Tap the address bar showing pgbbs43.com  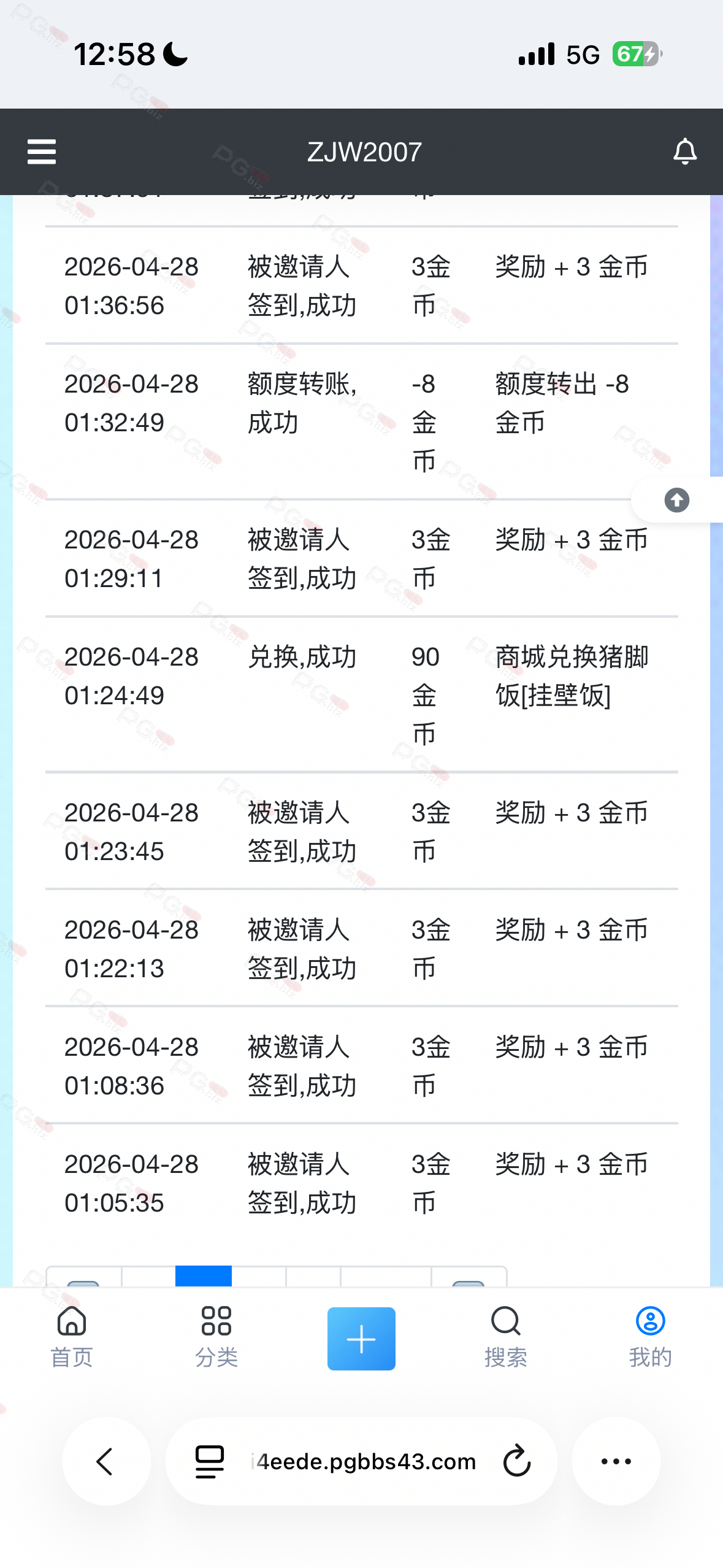(365, 1461)
